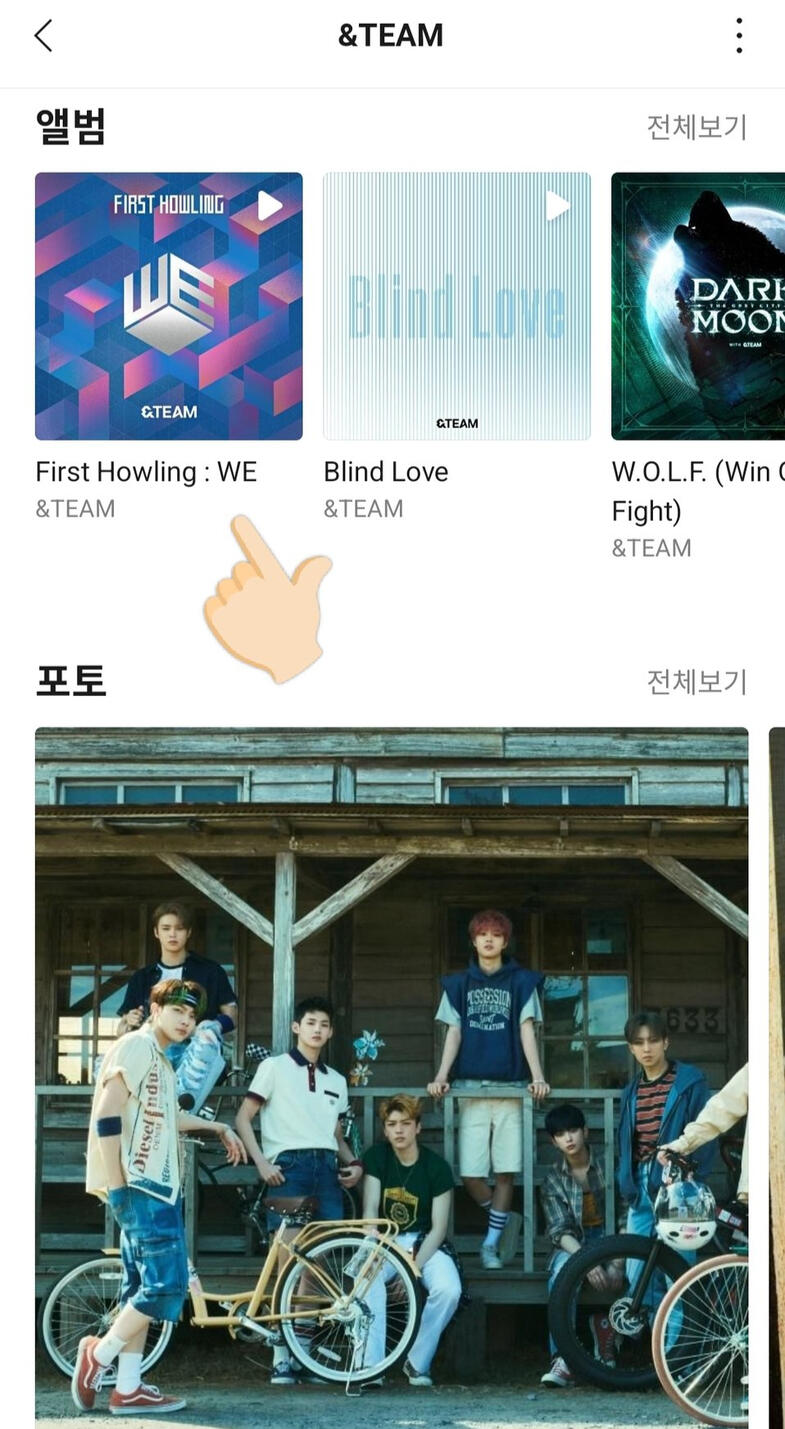Image resolution: width=785 pixels, height=1429 pixels.
Task: Play the First Howling : WE album
Action: (x=270, y=205)
